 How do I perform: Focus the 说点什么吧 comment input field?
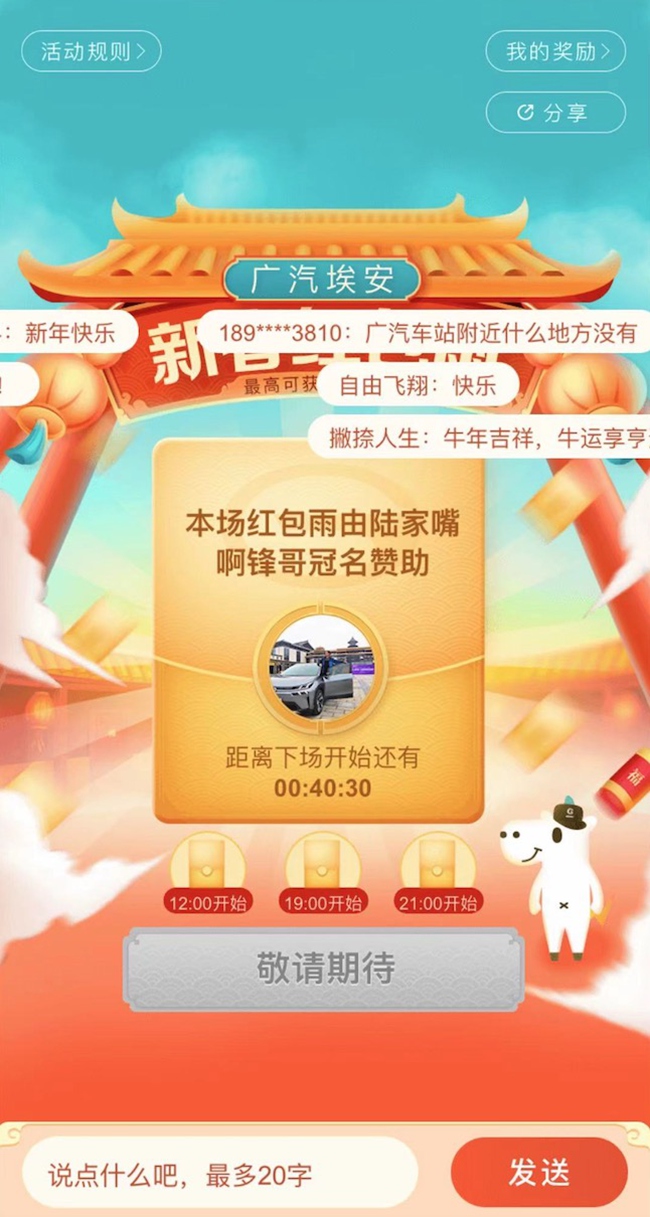click(x=220, y=1172)
